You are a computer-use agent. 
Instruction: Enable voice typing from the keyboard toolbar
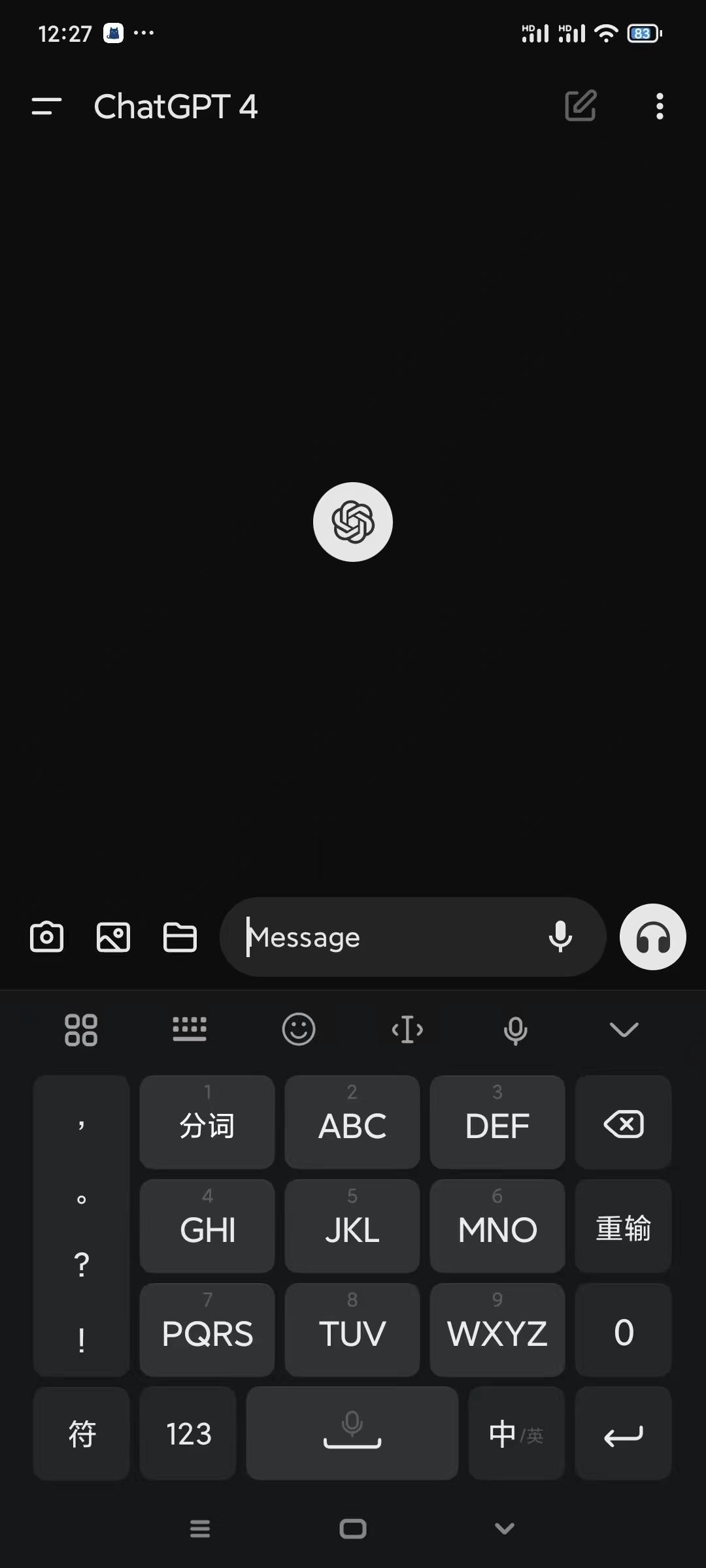[x=516, y=1028]
